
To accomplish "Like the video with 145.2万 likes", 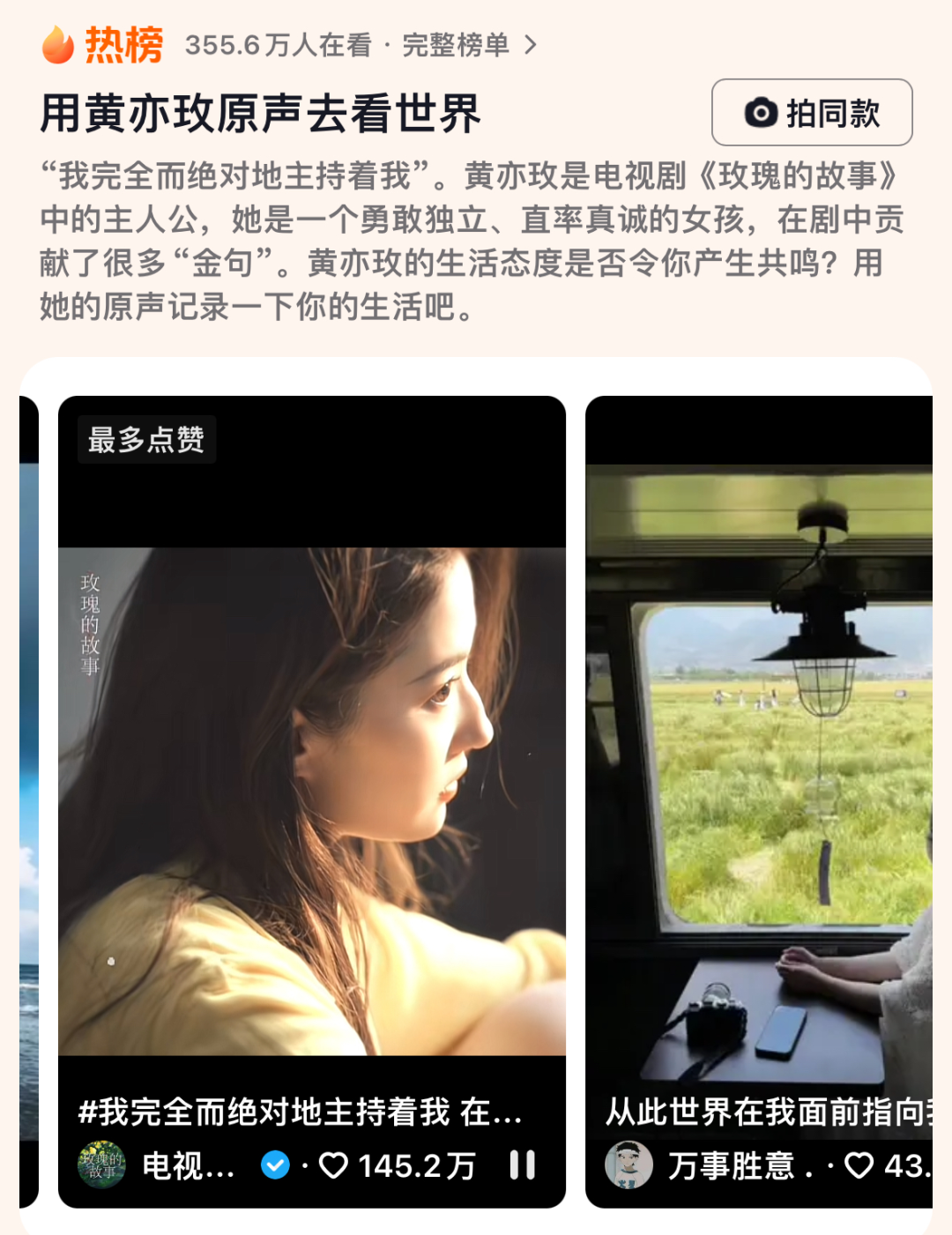I will click(334, 1165).
